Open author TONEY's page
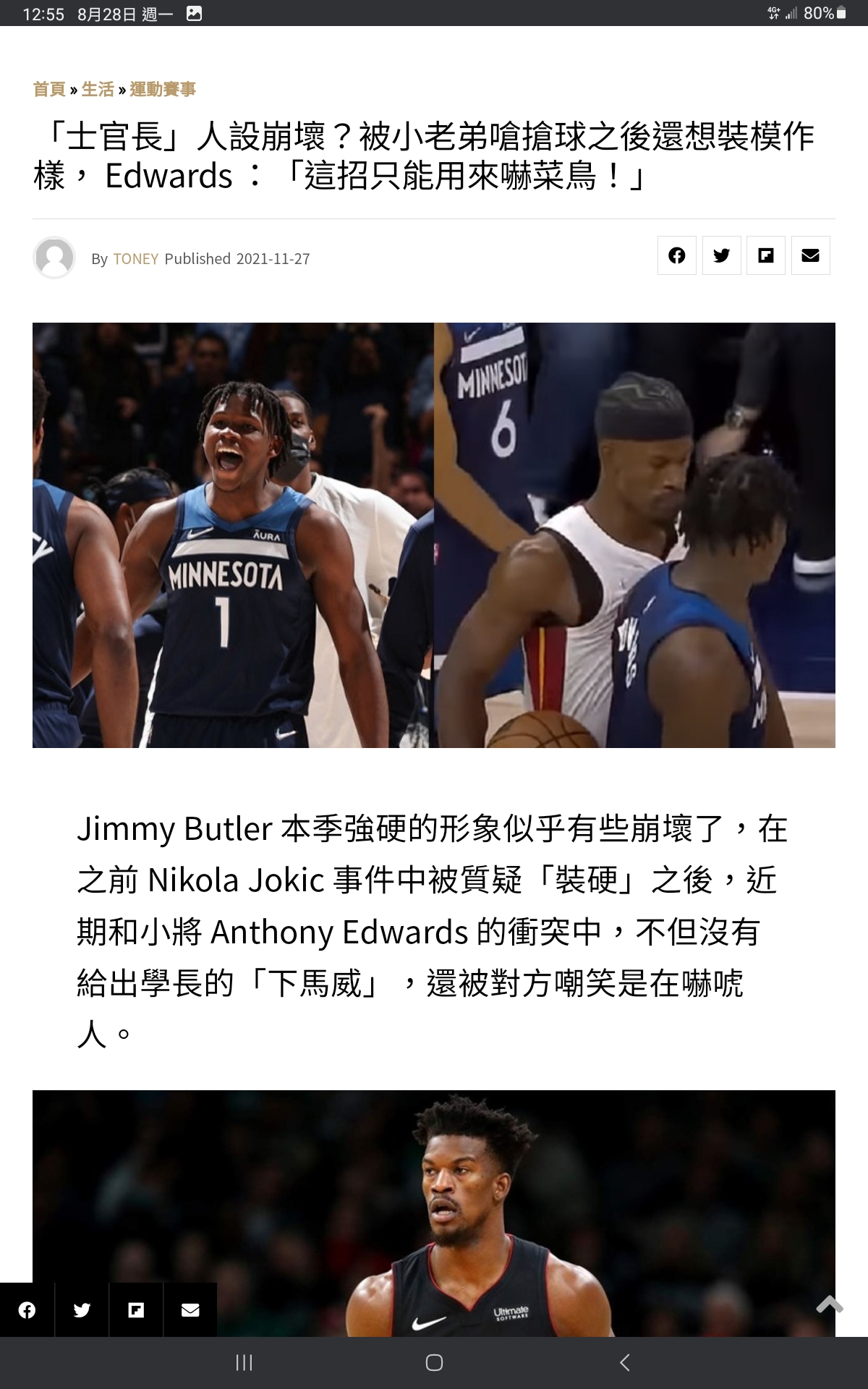This screenshot has width=868, height=1389. tap(135, 259)
